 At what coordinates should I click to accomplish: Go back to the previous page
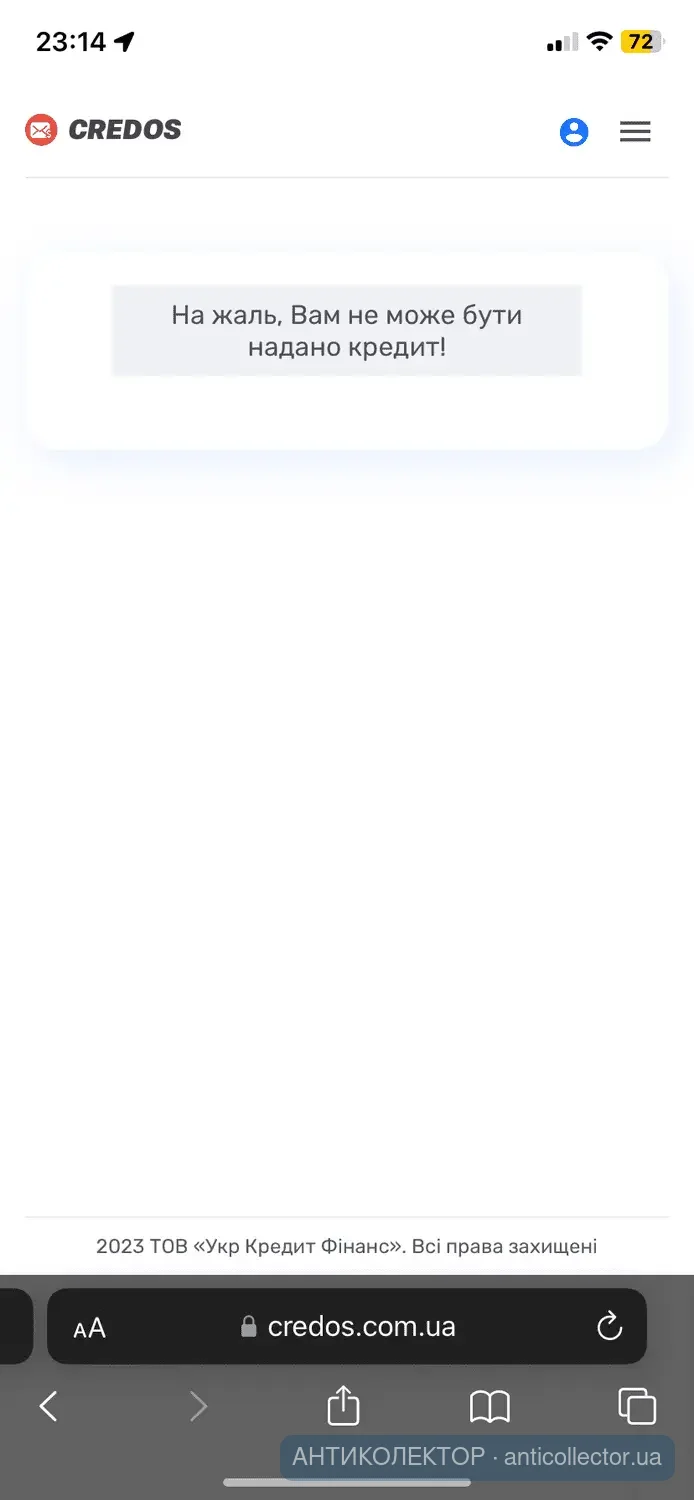point(48,1407)
